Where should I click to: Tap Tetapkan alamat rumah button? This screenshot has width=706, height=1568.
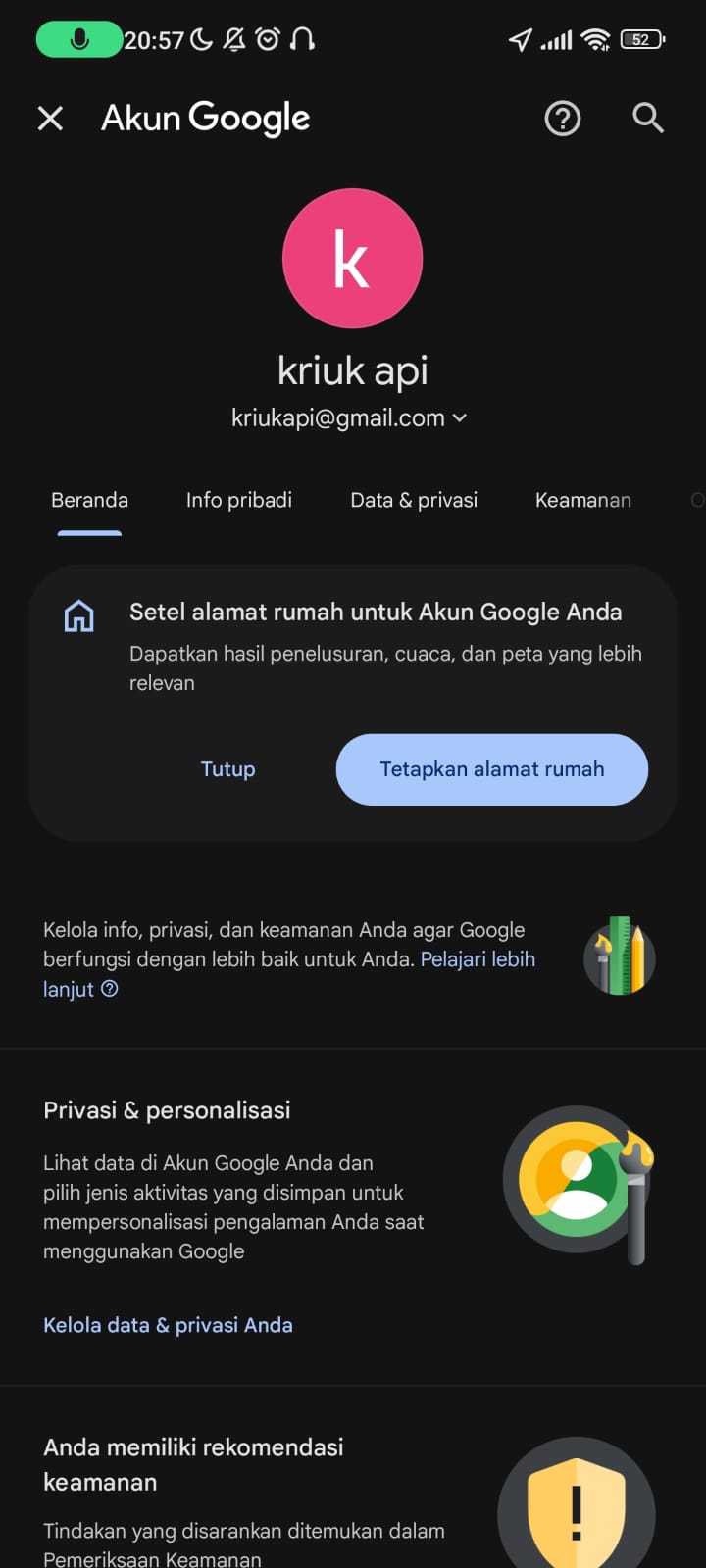(492, 769)
